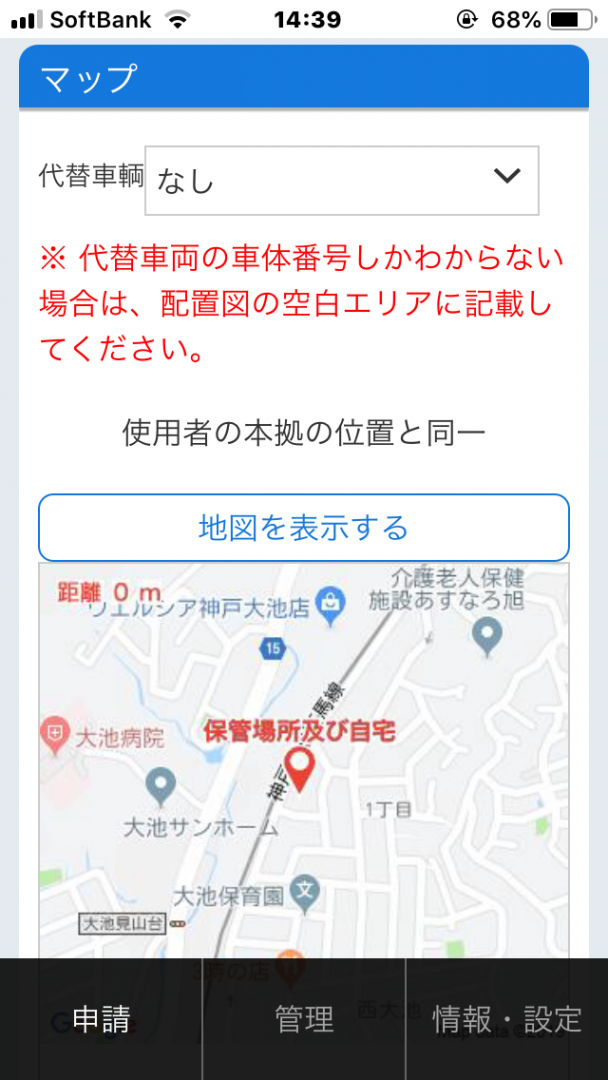The width and height of the screenshot is (608, 1080).
Task: Tap the 地図を表示する button
Action: (x=304, y=528)
